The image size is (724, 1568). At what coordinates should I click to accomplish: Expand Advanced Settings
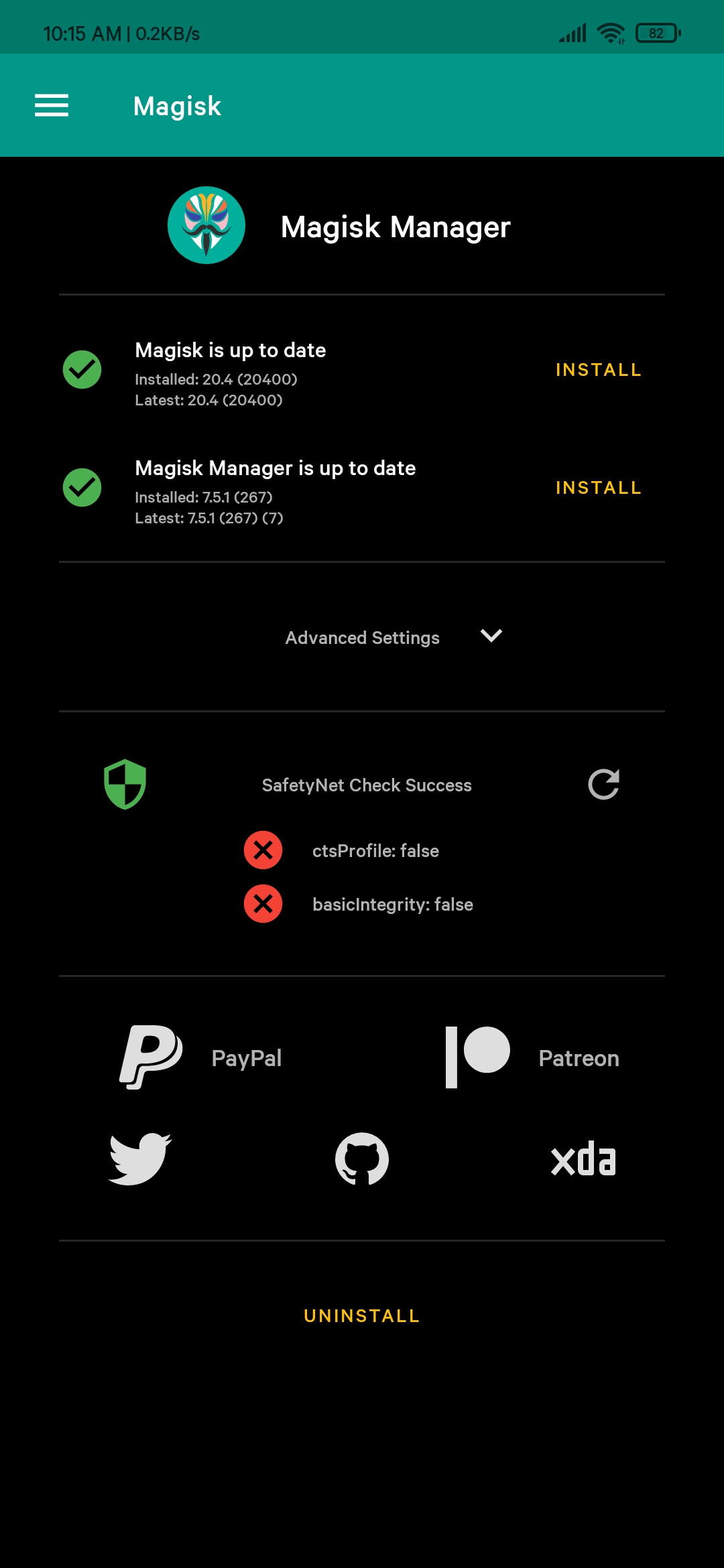point(394,637)
